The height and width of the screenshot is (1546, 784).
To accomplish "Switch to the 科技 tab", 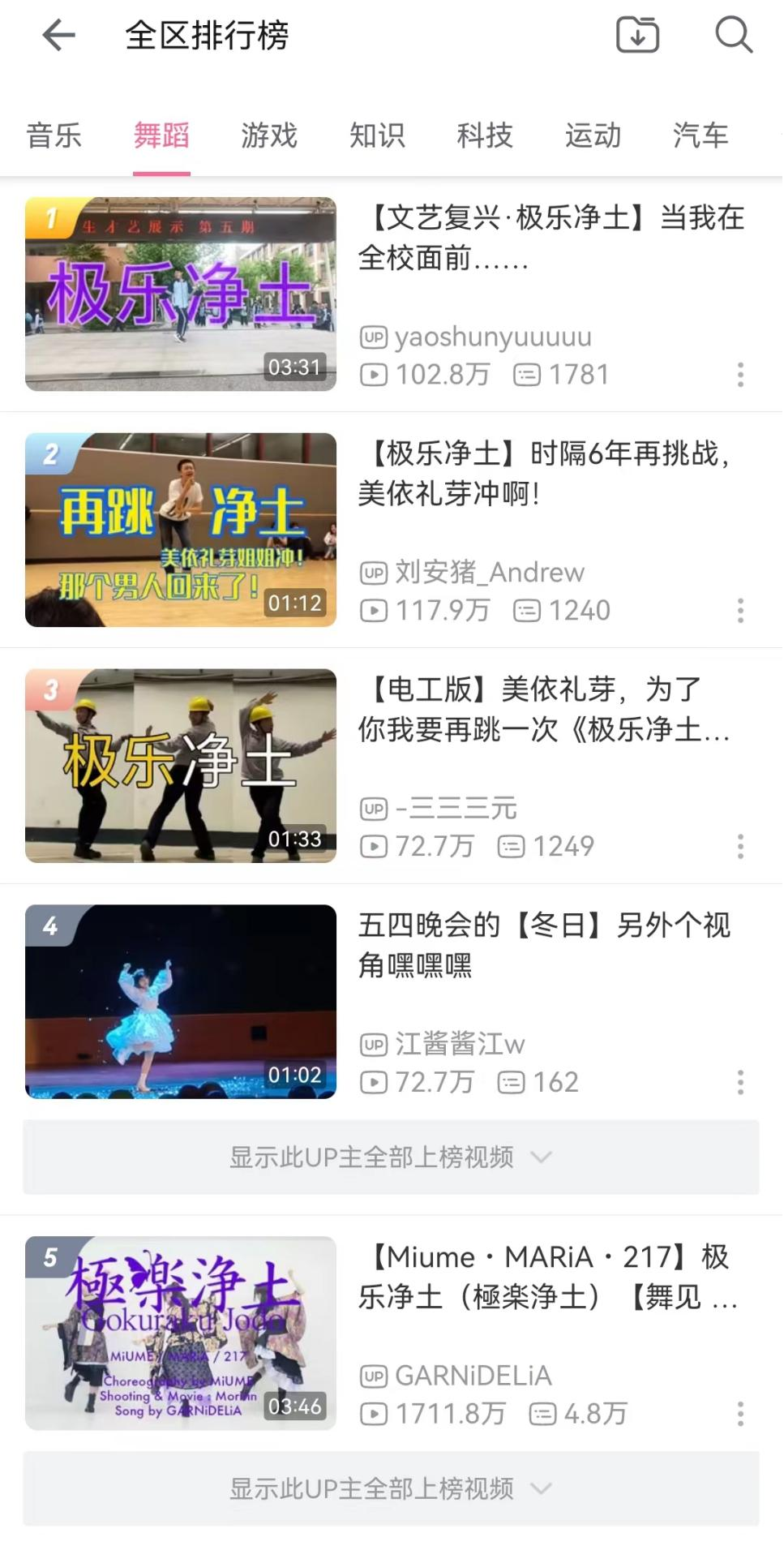I will (x=485, y=135).
